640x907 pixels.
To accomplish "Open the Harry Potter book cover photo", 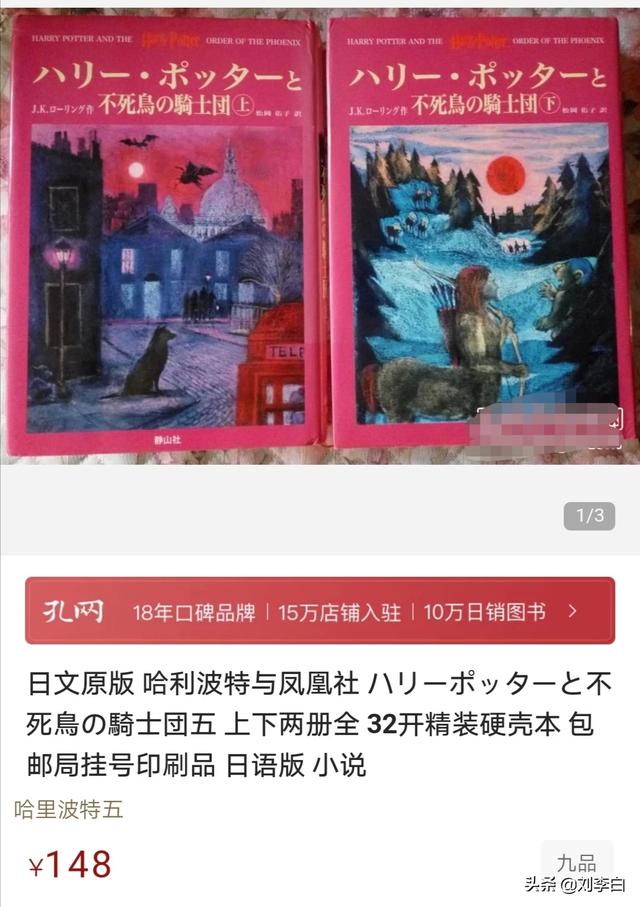I will click(320, 240).
